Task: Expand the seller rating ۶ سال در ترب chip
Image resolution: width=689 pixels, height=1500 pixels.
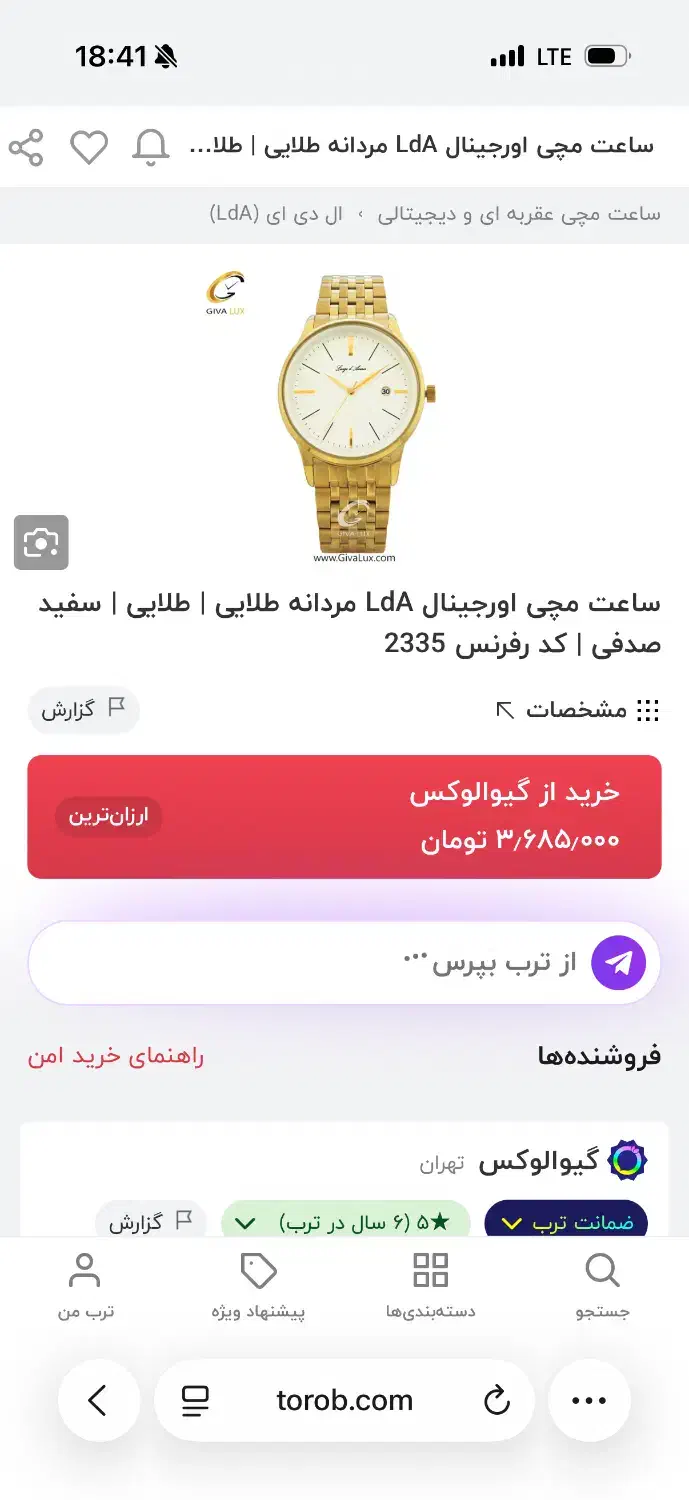Action: (345, 1222)
